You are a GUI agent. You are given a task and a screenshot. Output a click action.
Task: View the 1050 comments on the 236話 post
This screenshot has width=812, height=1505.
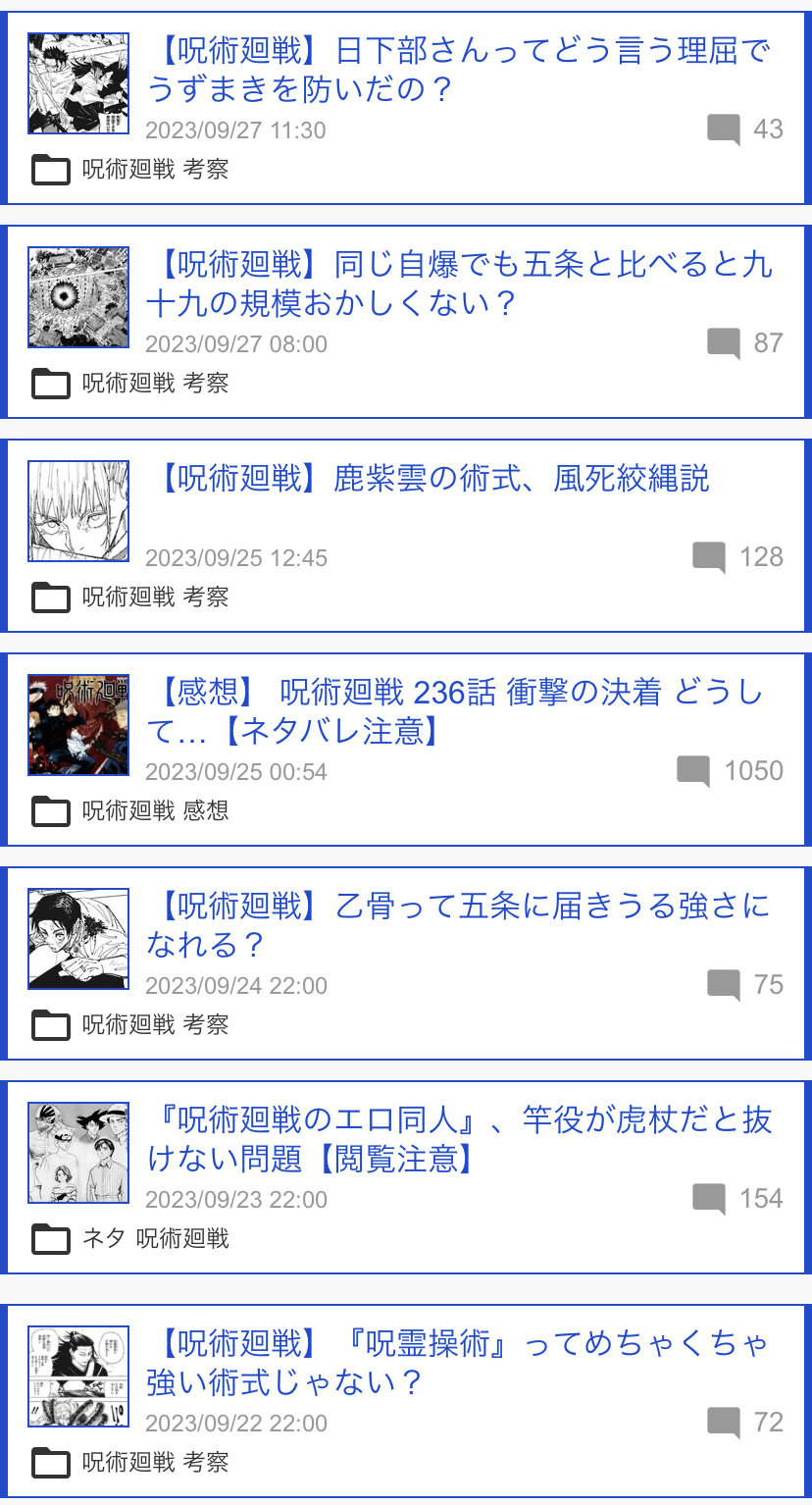(x=730, y=771)
